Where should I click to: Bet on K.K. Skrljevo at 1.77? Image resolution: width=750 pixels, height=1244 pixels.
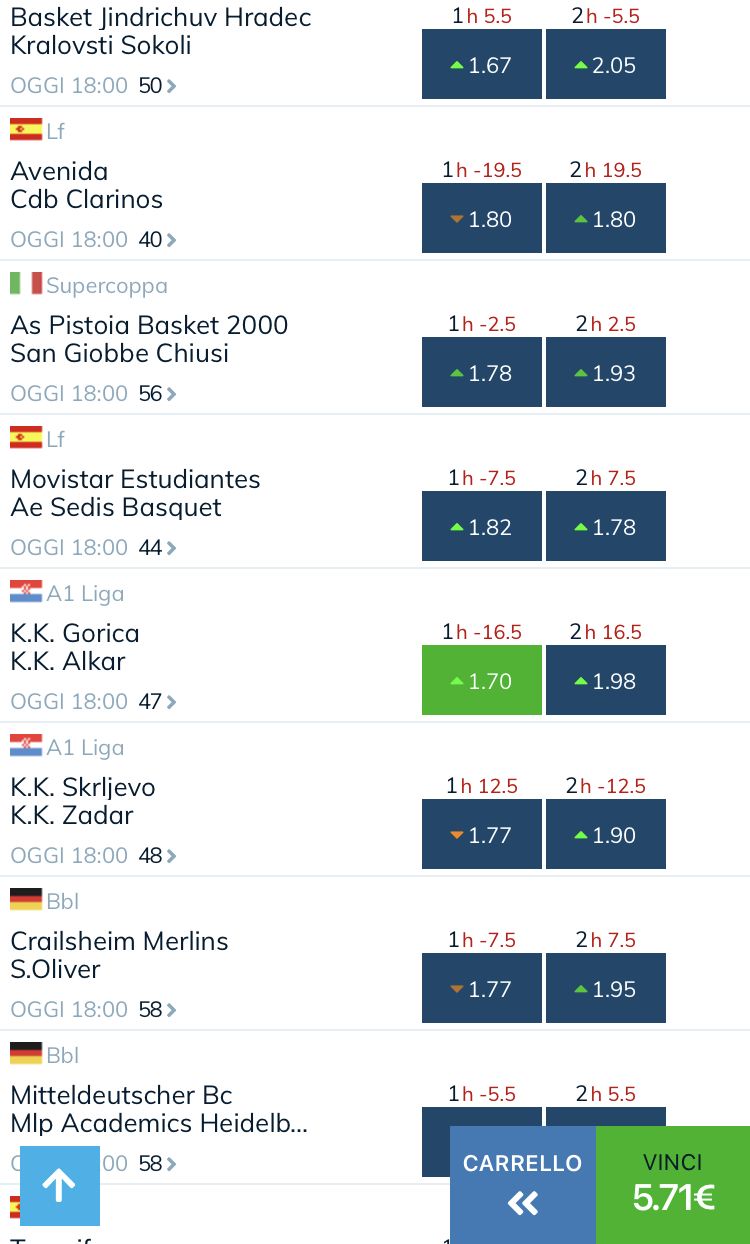[482, 834]
